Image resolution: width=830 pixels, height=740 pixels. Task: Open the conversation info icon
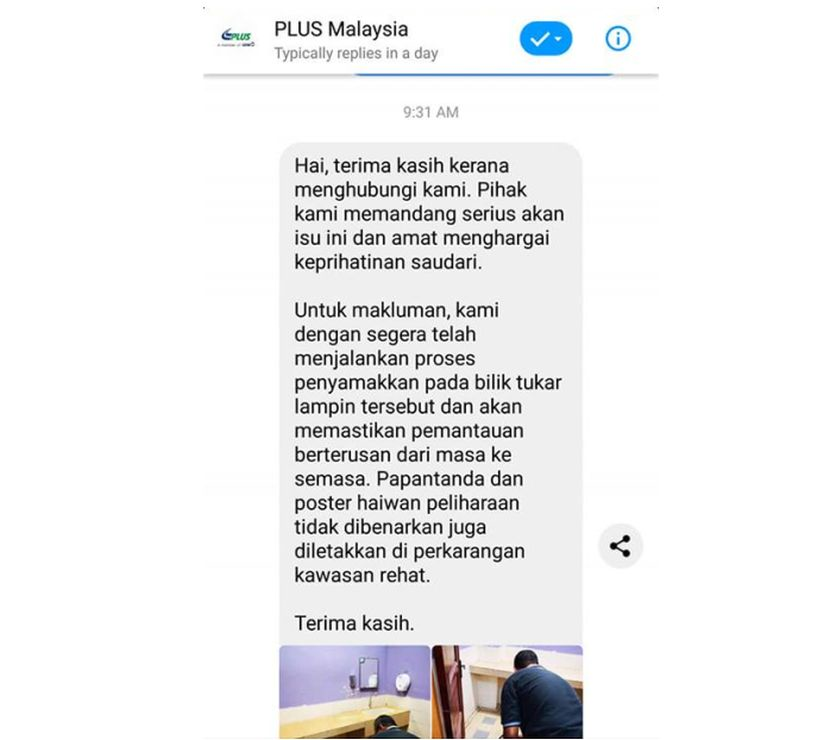(x=618, y=39)
